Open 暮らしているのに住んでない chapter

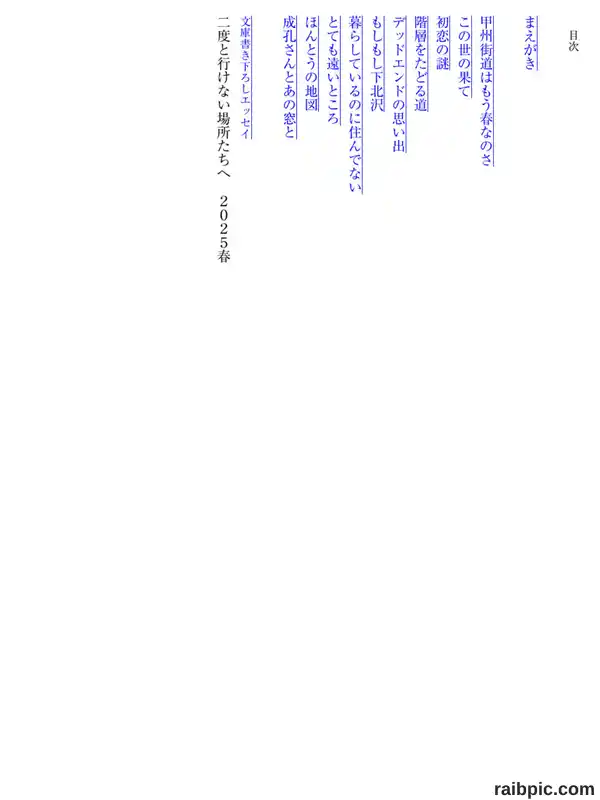pyautogui.click(x=355, y=105)
